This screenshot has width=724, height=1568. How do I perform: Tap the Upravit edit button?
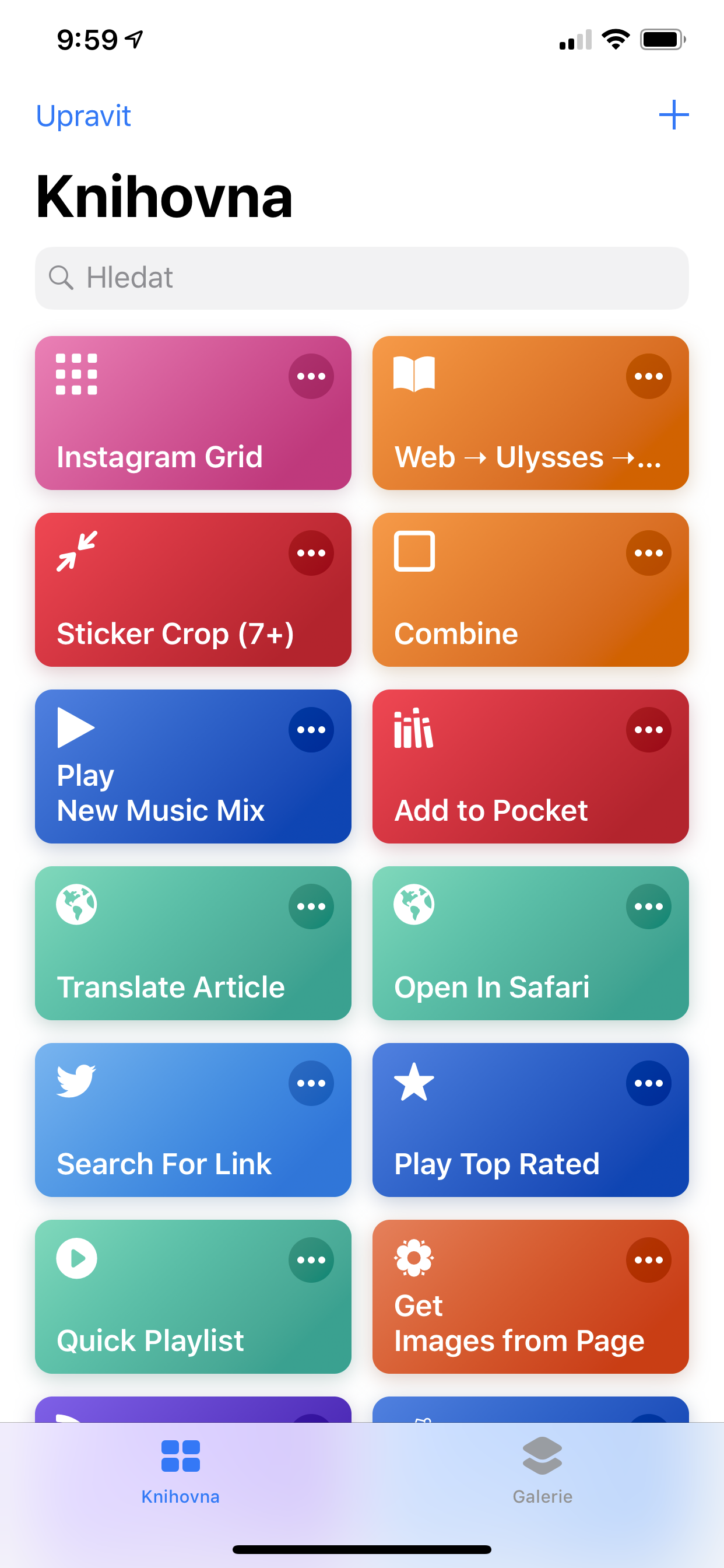coord(83,116)
